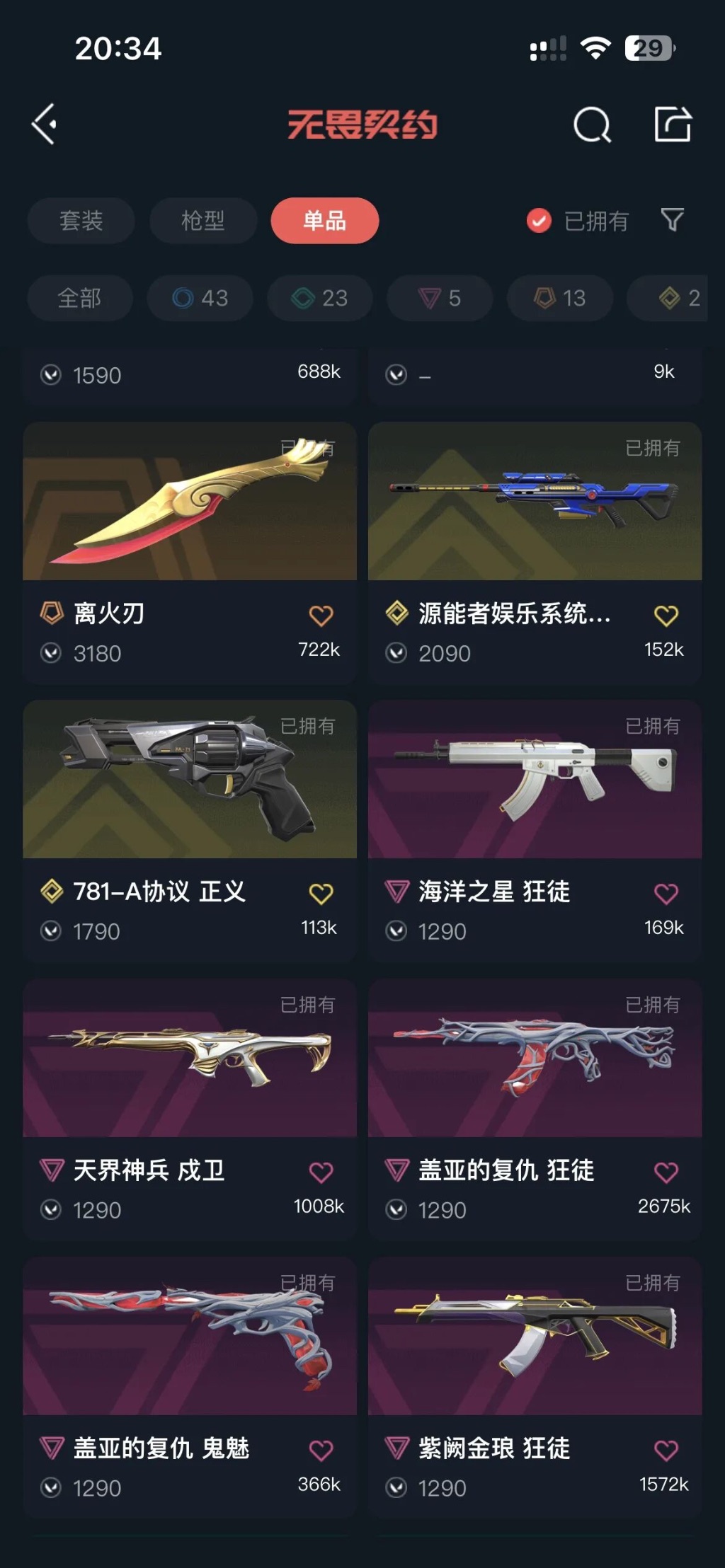Toggle the 已拥有 checkbox

[539, 221]
